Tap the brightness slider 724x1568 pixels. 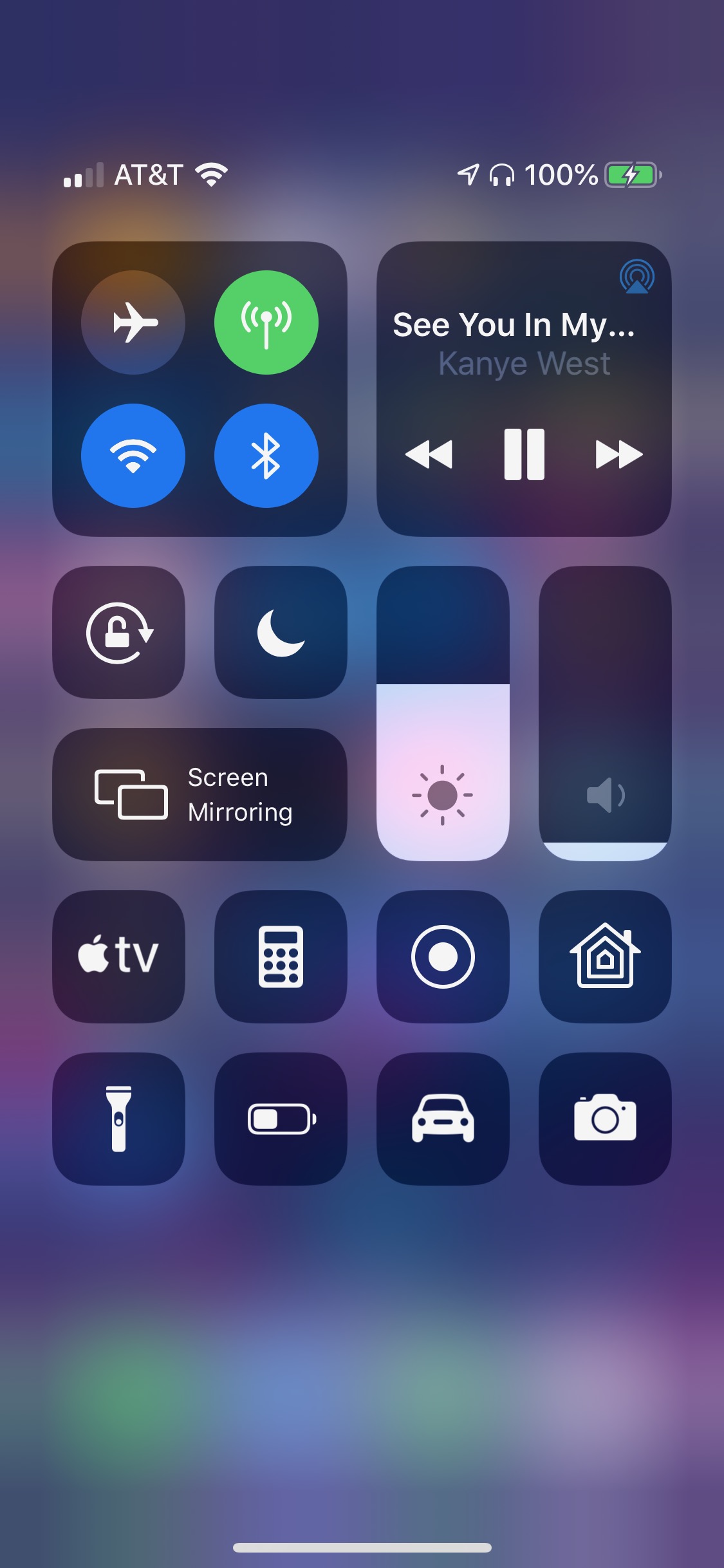[443, 713]
